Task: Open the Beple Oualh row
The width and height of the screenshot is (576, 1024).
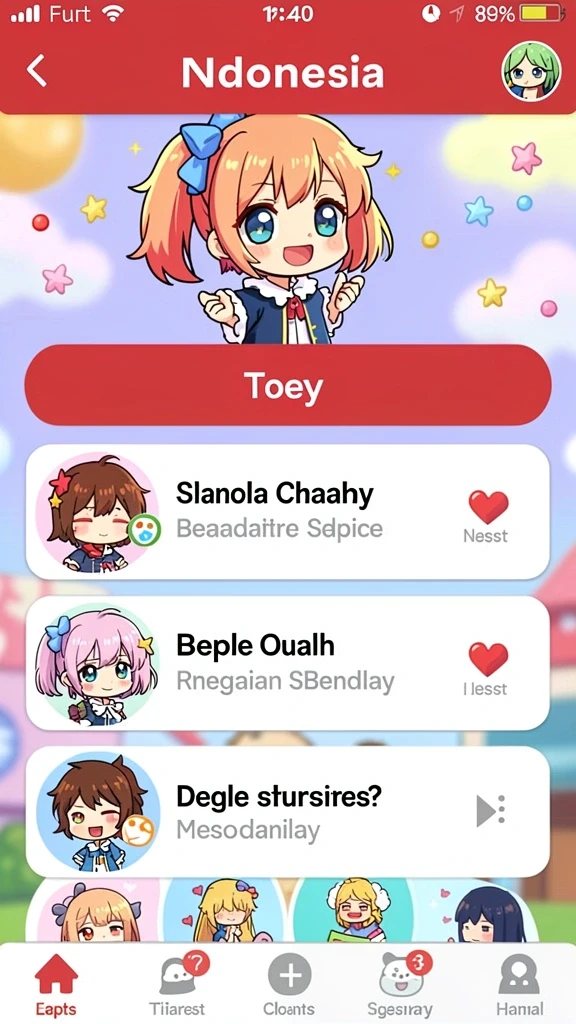Action: 288,663
